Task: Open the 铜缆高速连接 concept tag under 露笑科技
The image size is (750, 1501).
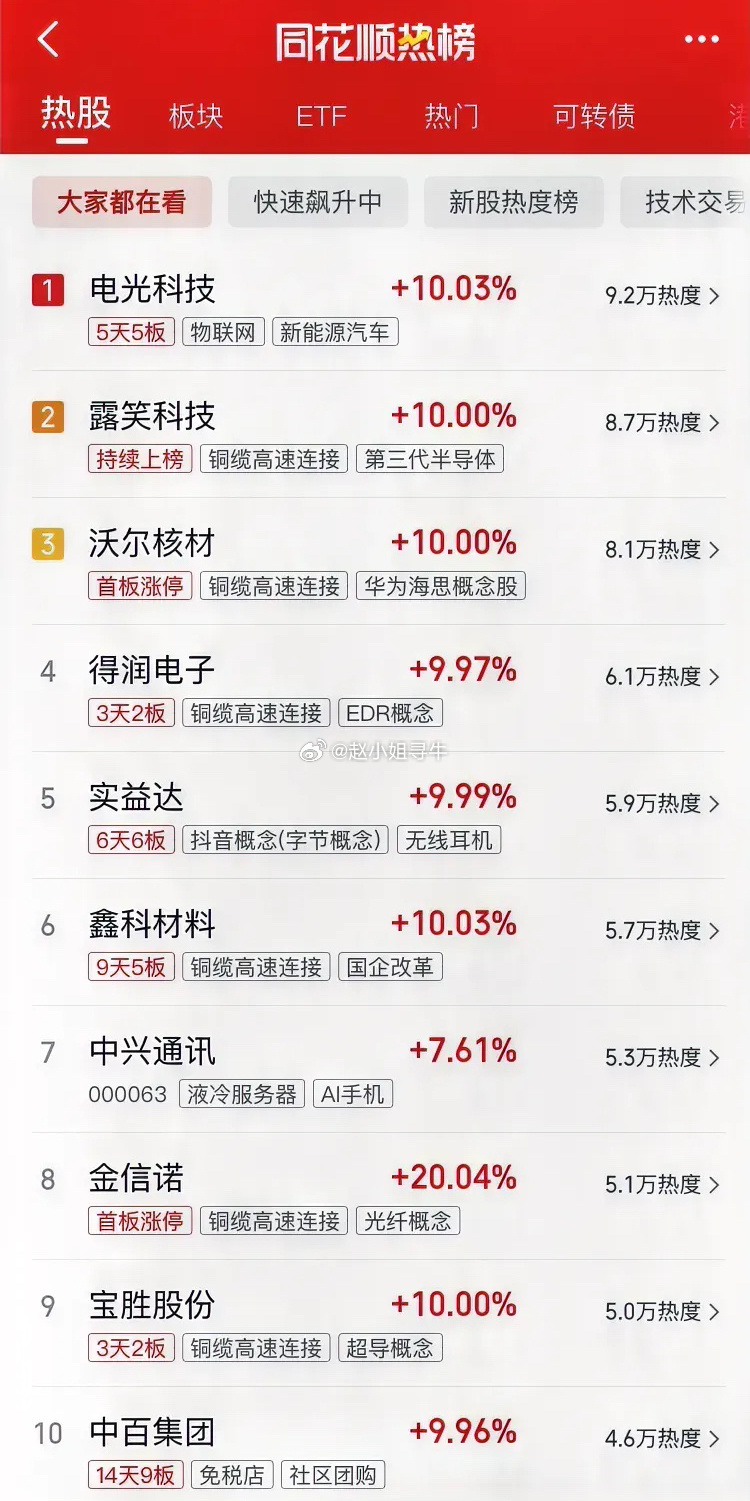Action: pos(274,458)
